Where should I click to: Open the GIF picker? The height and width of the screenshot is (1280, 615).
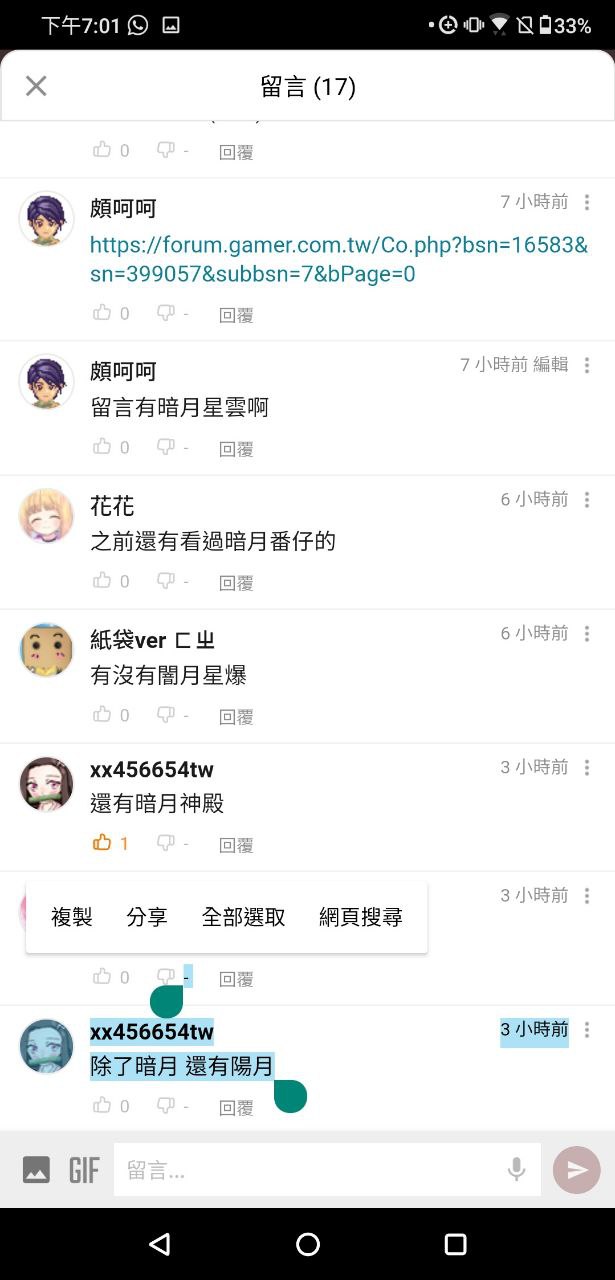84,1170
